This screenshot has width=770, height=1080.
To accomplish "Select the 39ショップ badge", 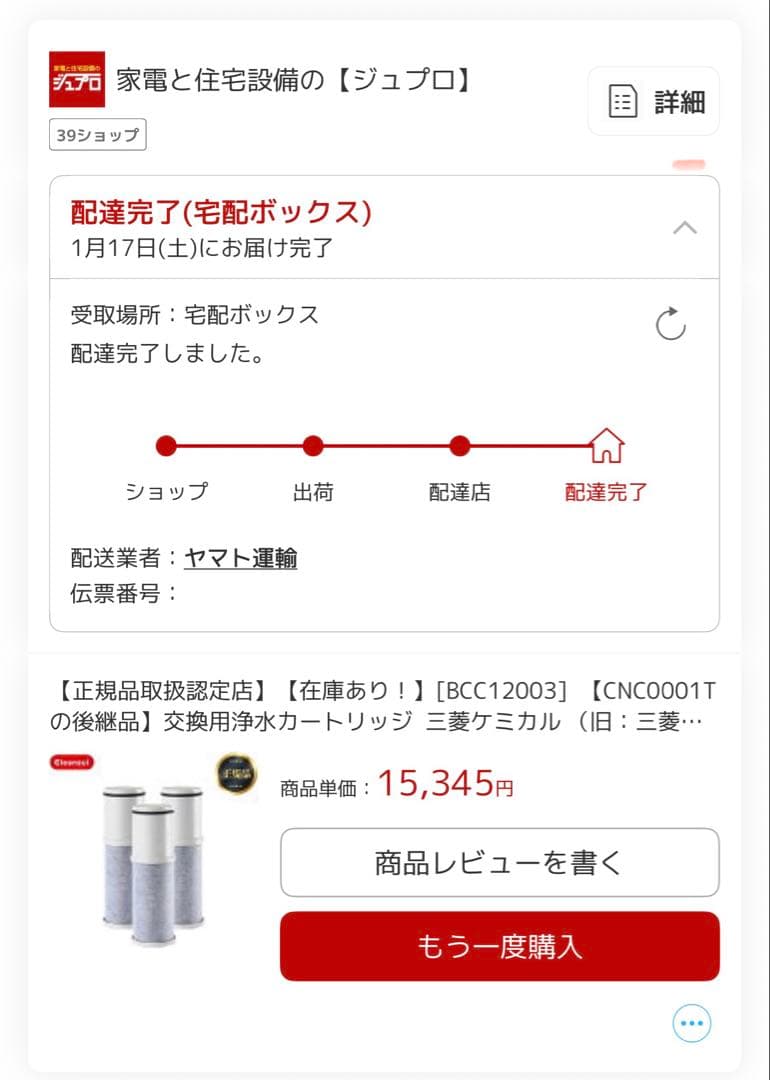I will [x=95, y=134].
